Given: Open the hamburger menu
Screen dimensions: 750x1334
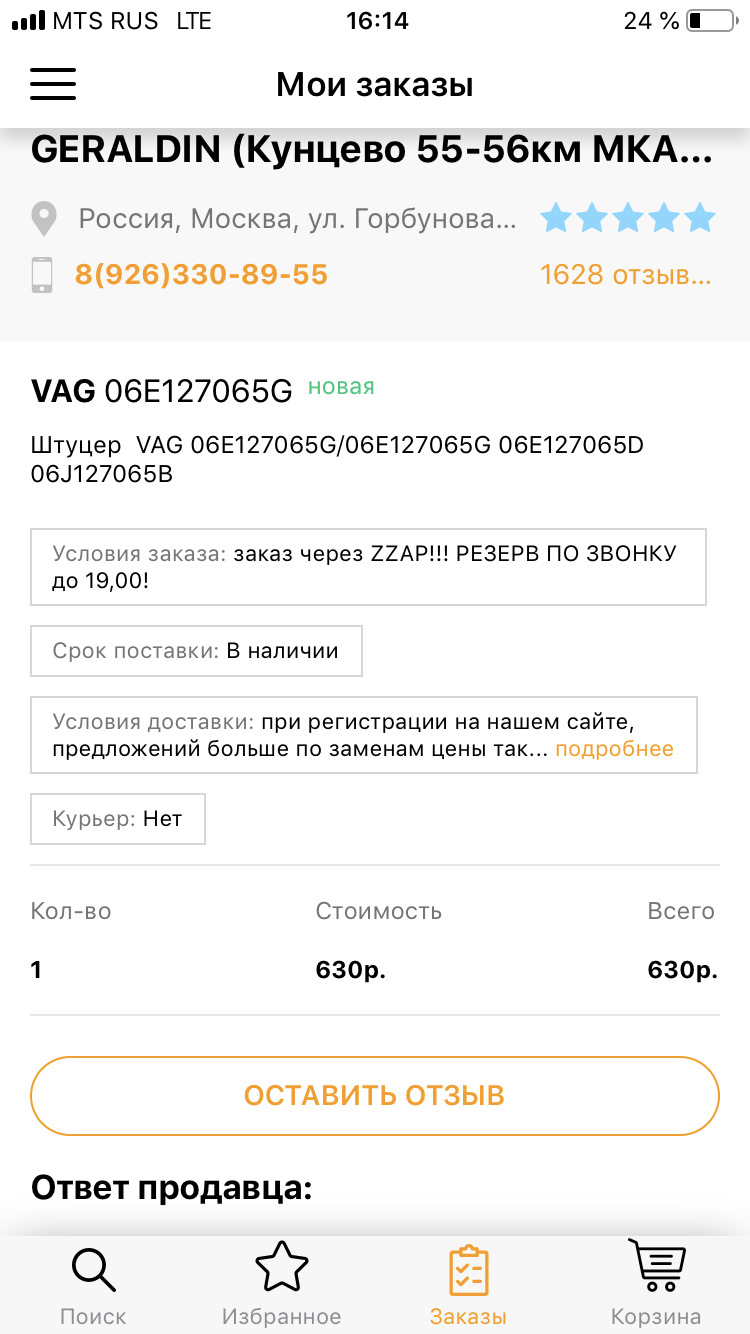Looking at the screenshot, I should tap(53, 84).
